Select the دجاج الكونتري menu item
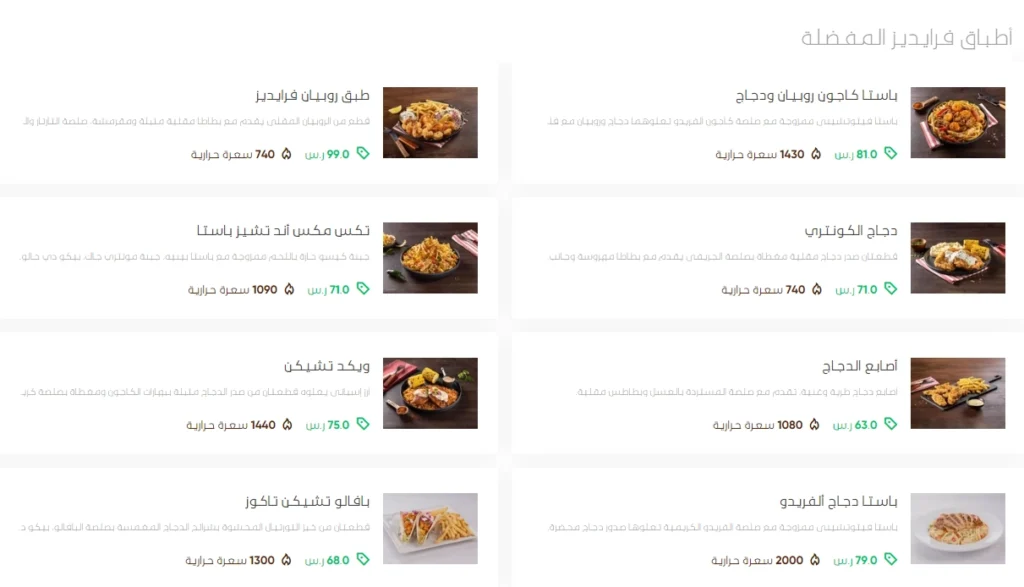Screen dimensions: 1024x587 851,231
